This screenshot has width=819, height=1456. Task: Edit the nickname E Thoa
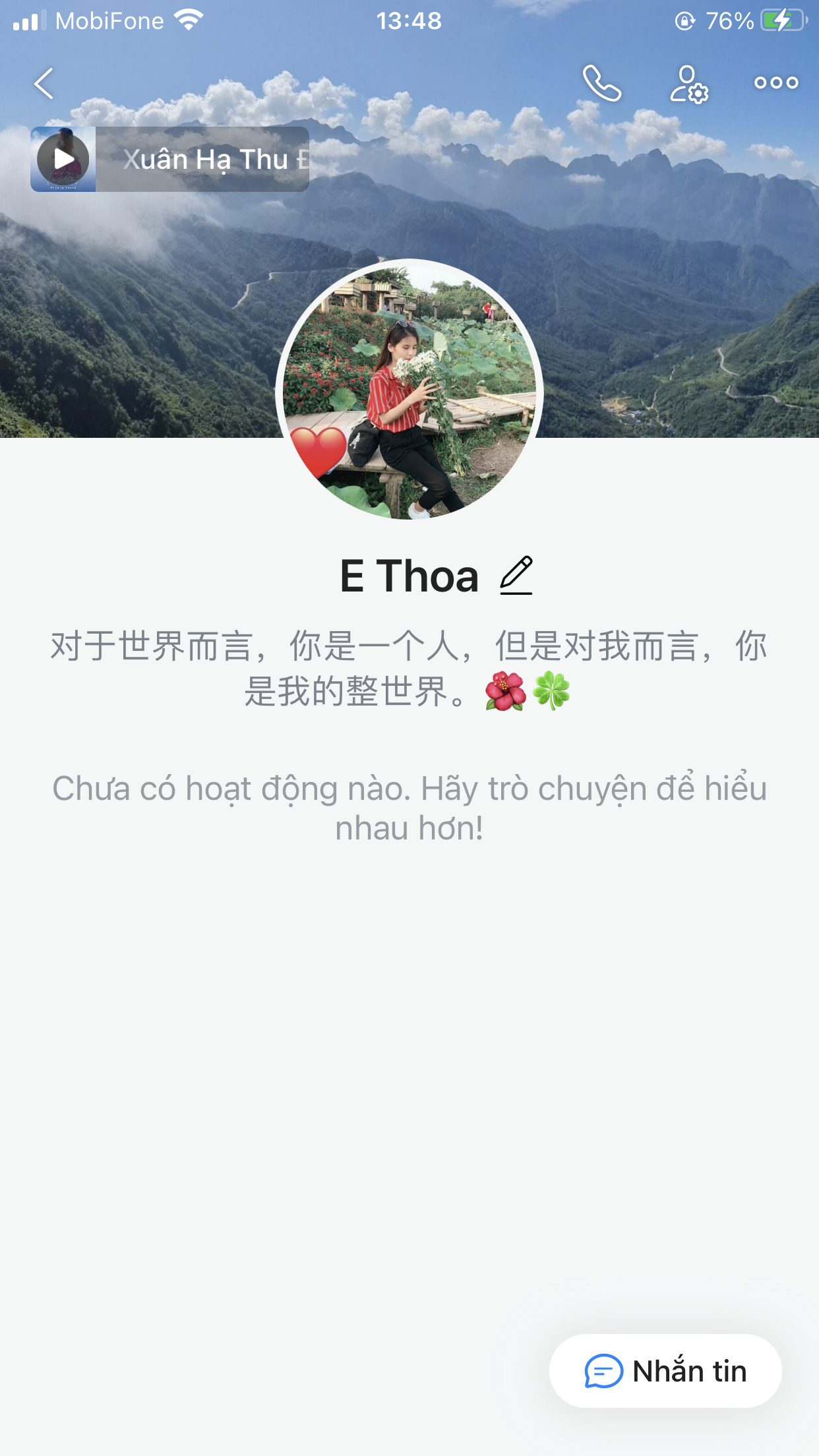coord(516,576)
